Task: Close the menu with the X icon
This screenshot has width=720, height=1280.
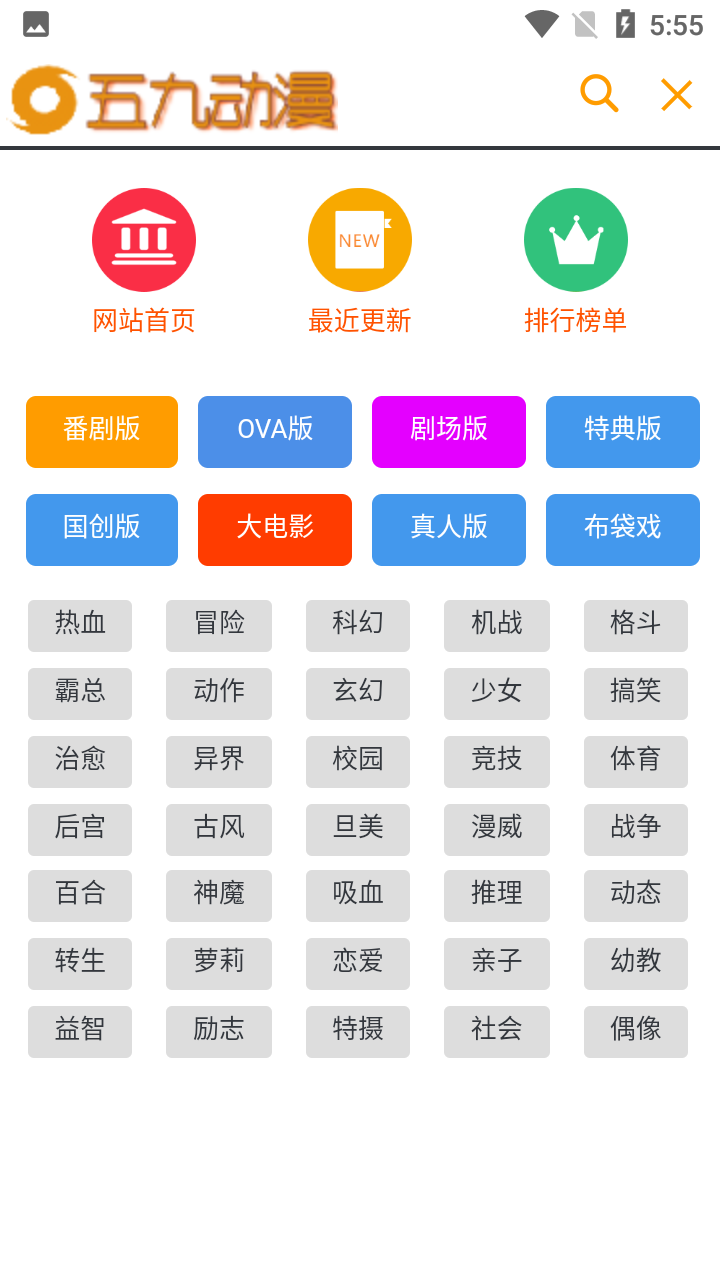Action: click(x=677, y=95)
